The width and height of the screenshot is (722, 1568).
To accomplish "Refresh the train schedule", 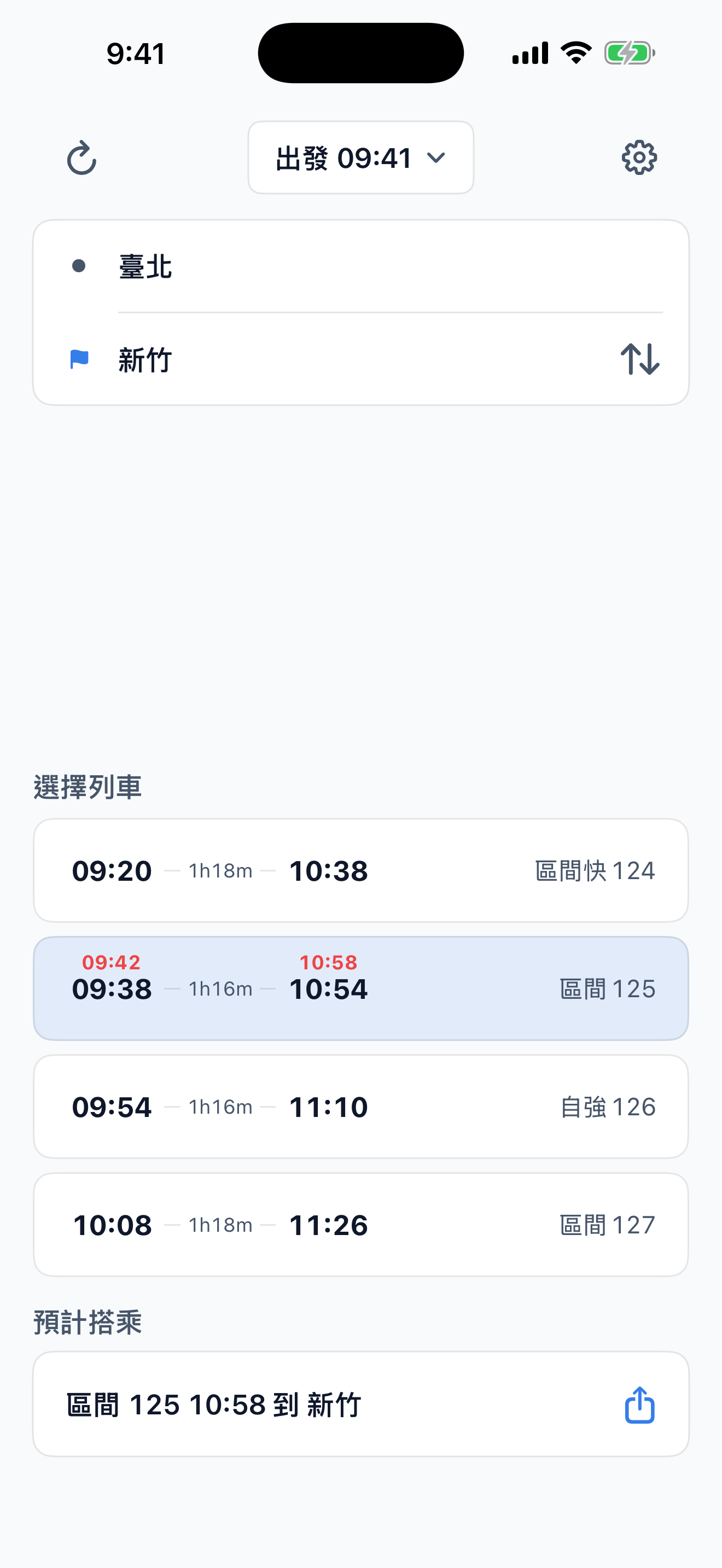I will tap(81, 158).
